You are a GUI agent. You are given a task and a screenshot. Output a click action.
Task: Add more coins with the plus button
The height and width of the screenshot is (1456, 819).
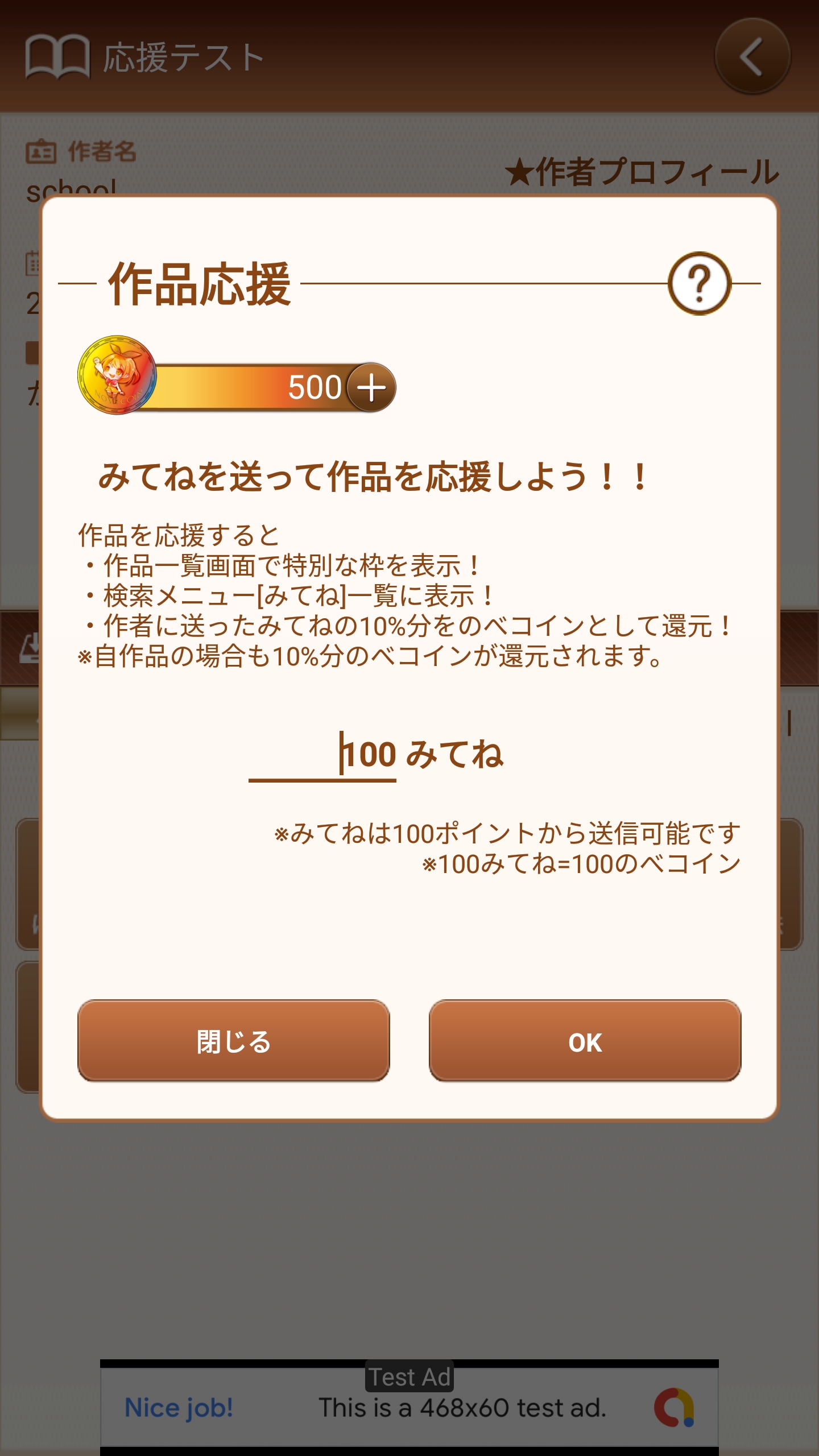pyautogui.click(x=371, y=388)
